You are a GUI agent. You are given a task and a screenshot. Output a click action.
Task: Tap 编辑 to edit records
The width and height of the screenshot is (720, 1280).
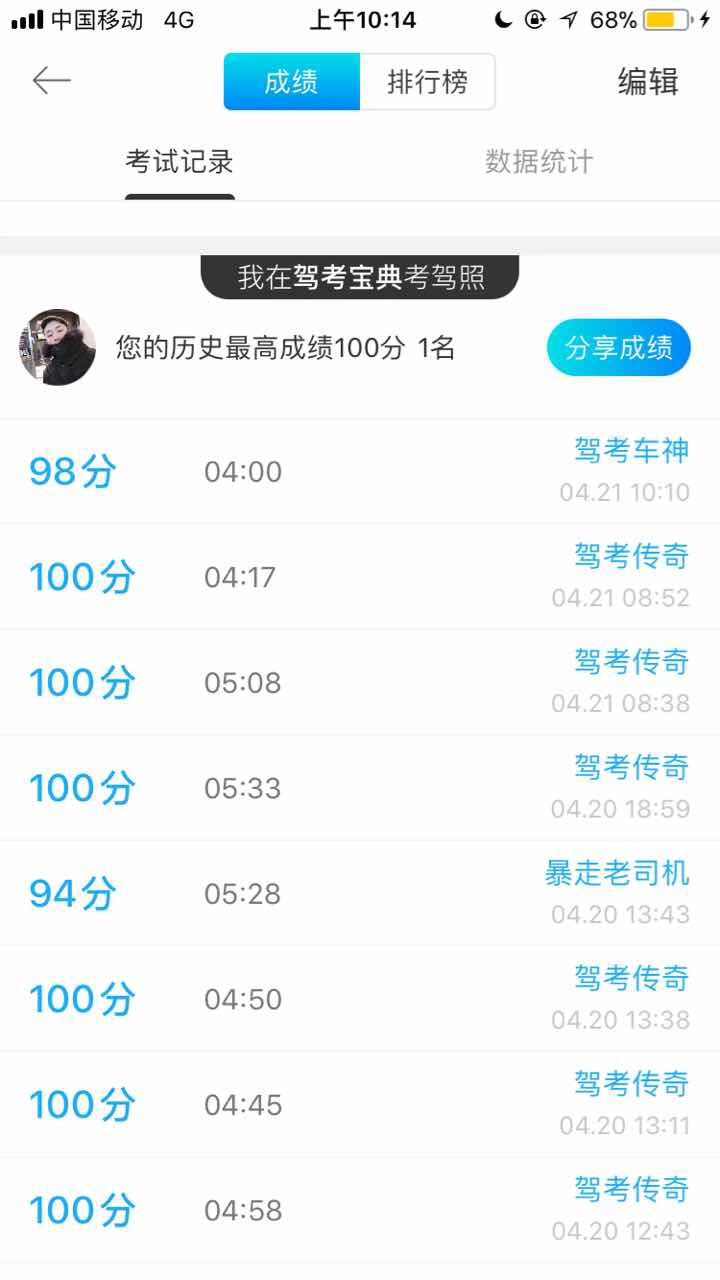648,82
